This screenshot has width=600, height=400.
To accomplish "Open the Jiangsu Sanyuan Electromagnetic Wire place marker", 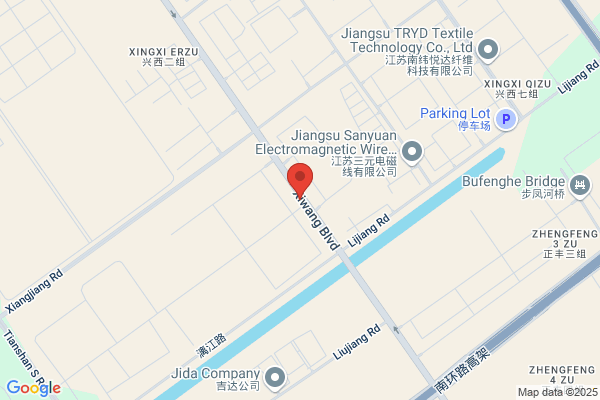I will [x=412, y=152].
